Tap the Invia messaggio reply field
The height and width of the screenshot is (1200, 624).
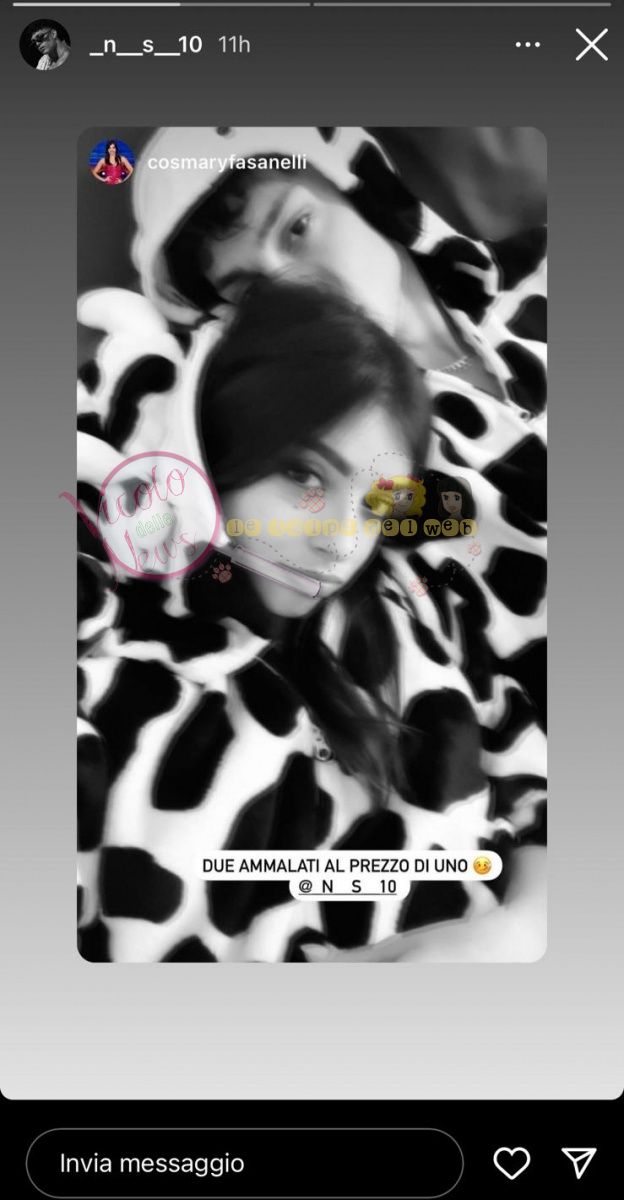coord(244,1163)
